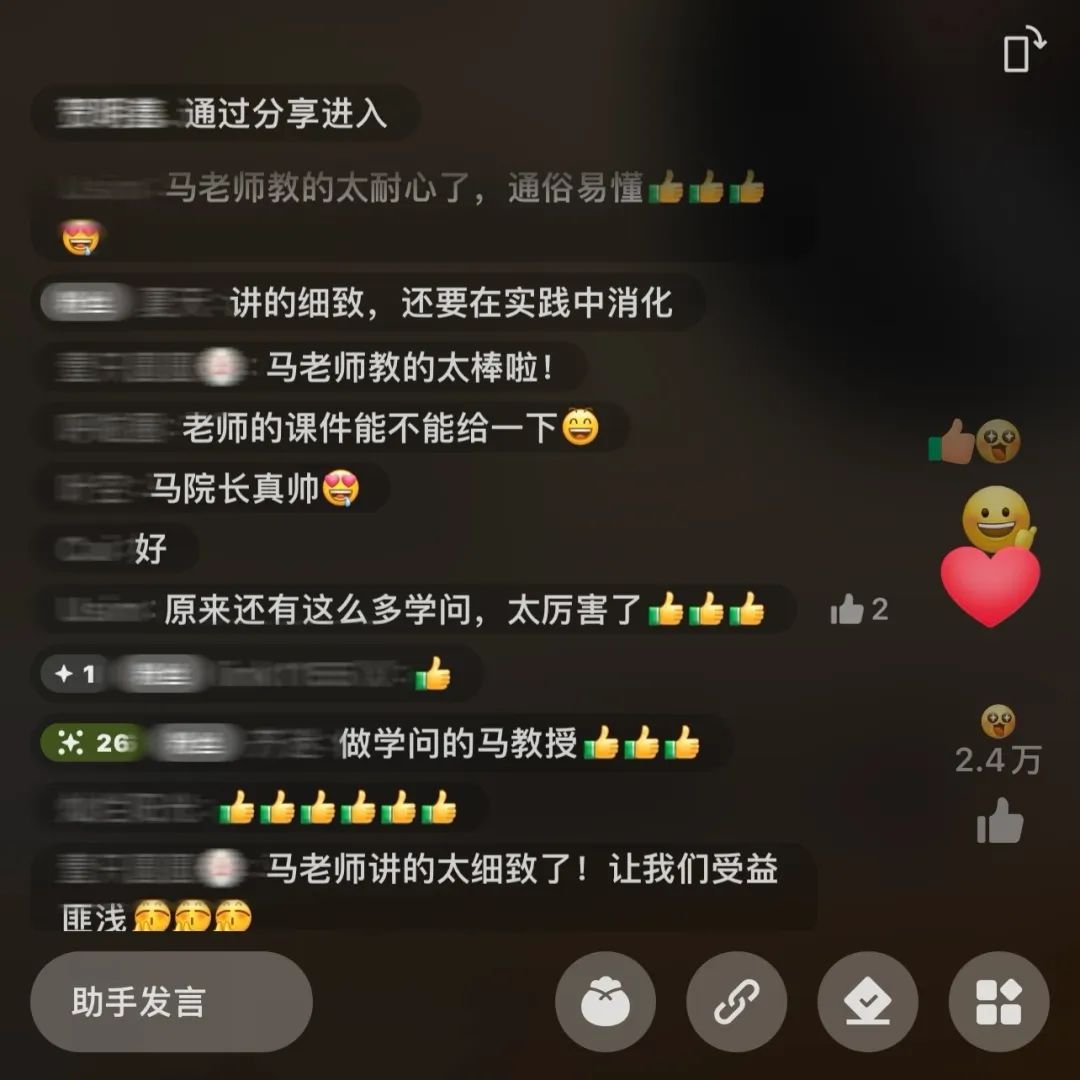Open the lucky bag icon
The width and height of the screenshot is (1080, 1080).
point(605,1002)
